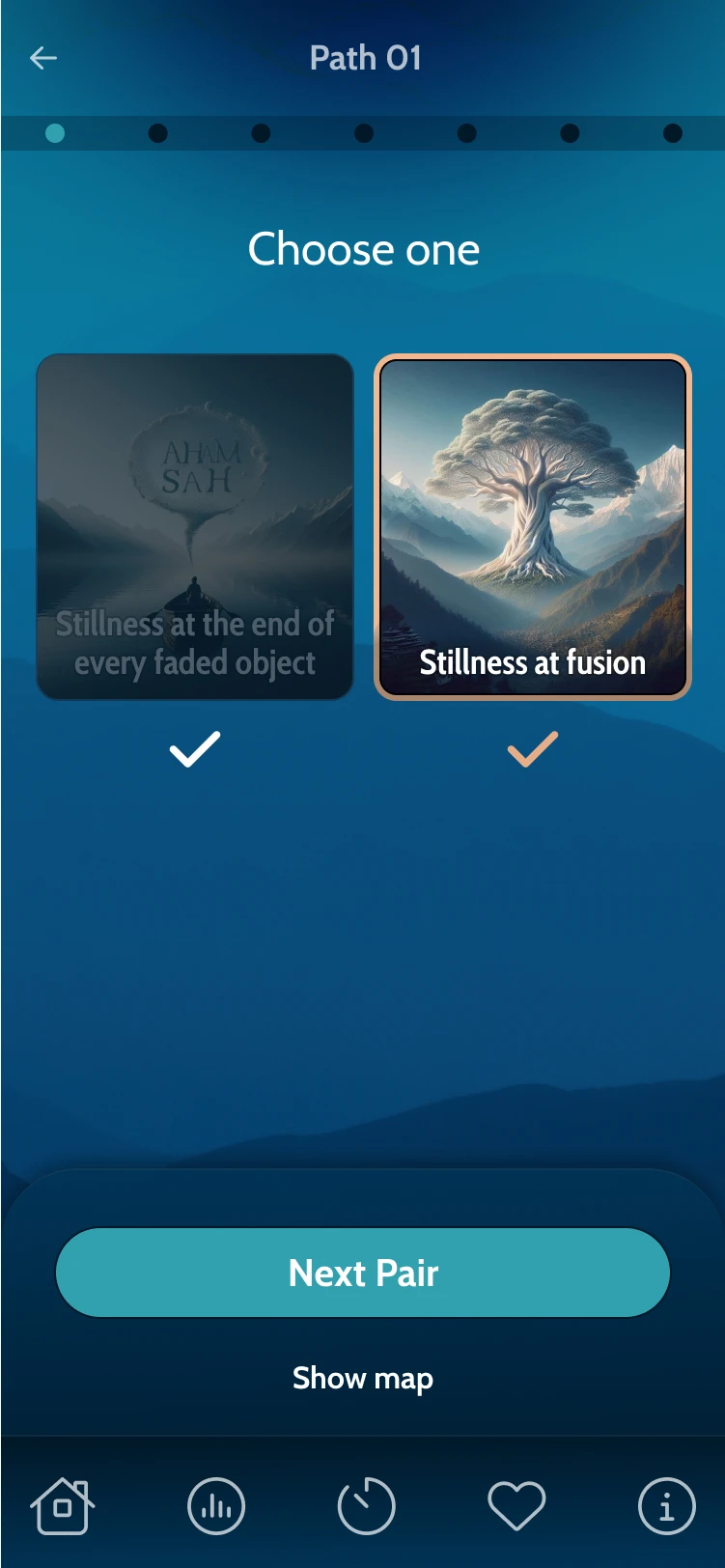Image resolution: width=725 pixels, height=1568 pixels.
Task: Open the statistics chart tab
Action: (x=215, y=1505)
